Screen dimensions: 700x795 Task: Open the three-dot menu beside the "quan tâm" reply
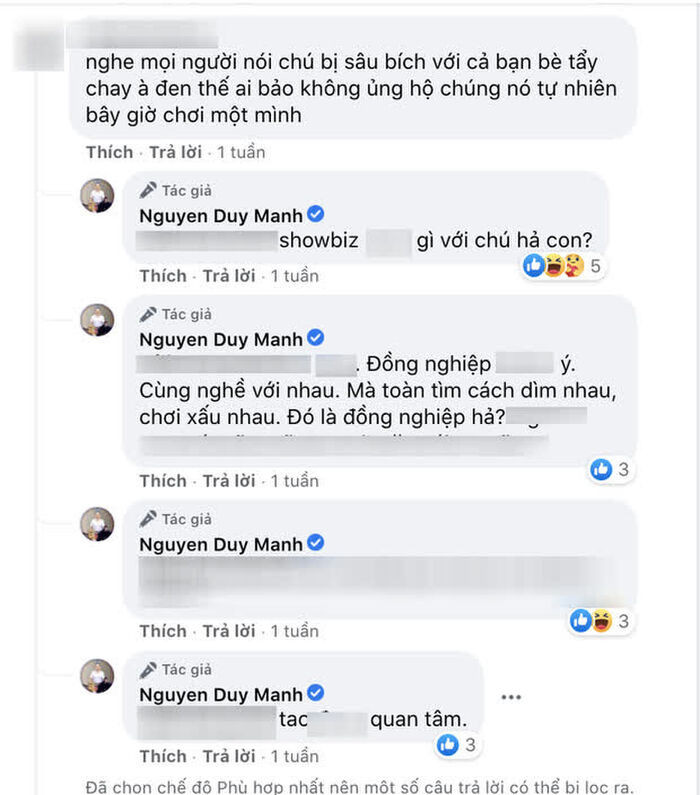click(x=511, y=696)
